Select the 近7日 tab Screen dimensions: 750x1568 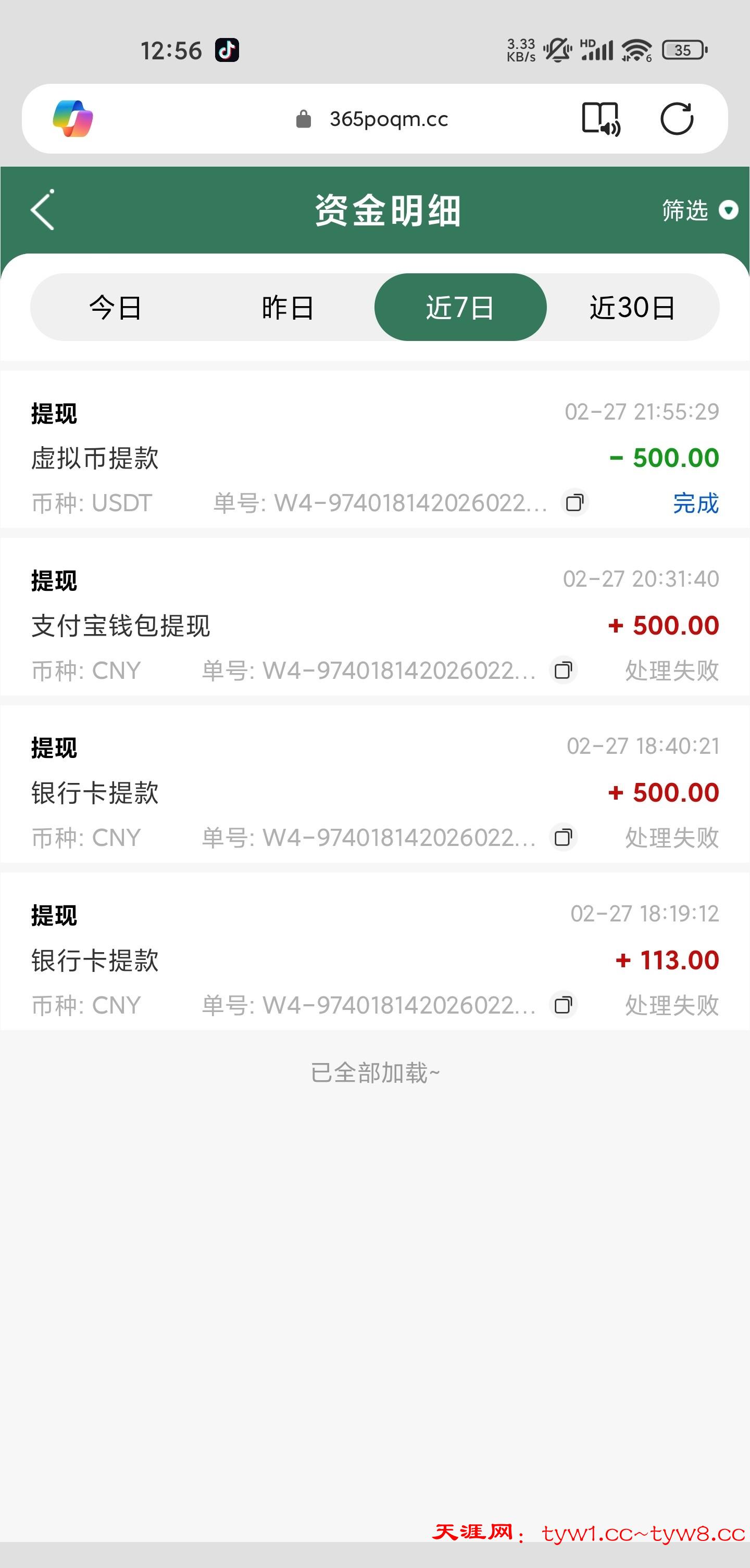pyautogui.click(x=460, y=307)
